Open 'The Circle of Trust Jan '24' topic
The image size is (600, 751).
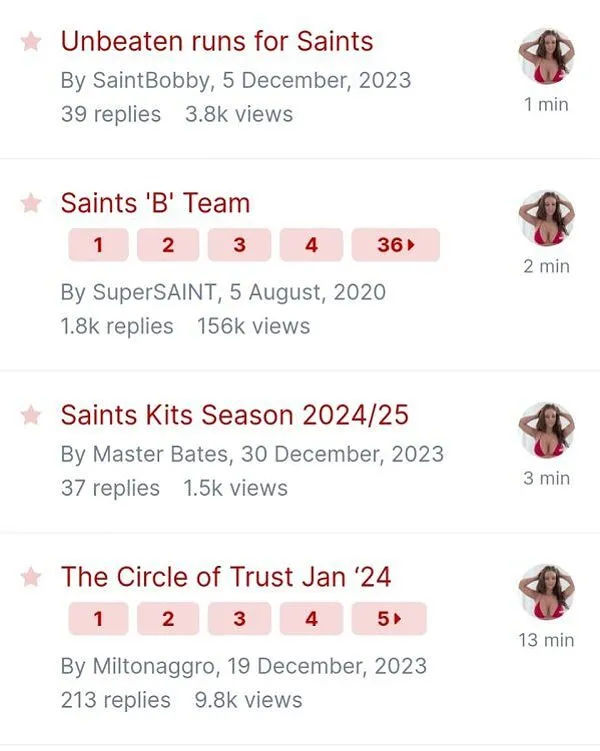click(x=225, y=577)
